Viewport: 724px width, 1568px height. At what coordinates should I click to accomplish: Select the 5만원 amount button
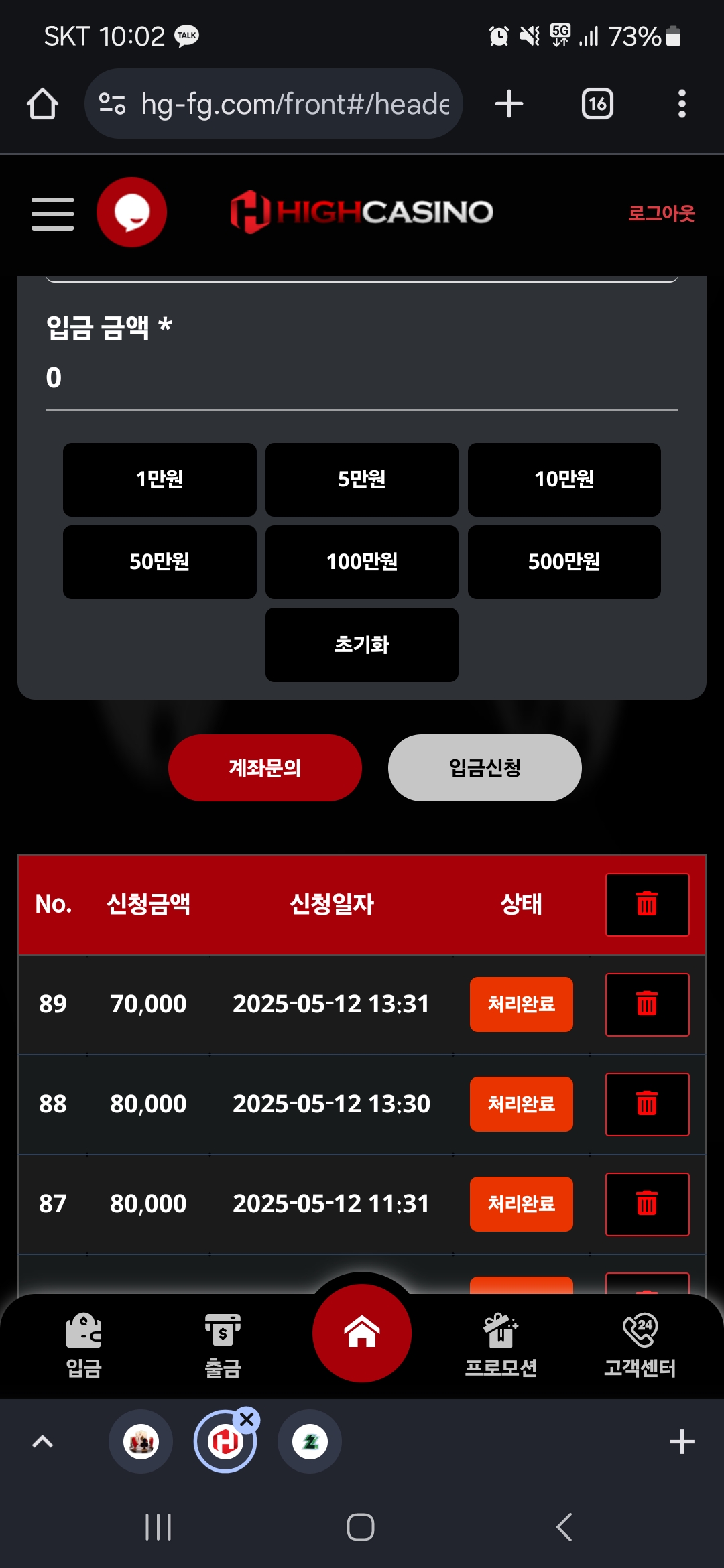pos(362,479)
